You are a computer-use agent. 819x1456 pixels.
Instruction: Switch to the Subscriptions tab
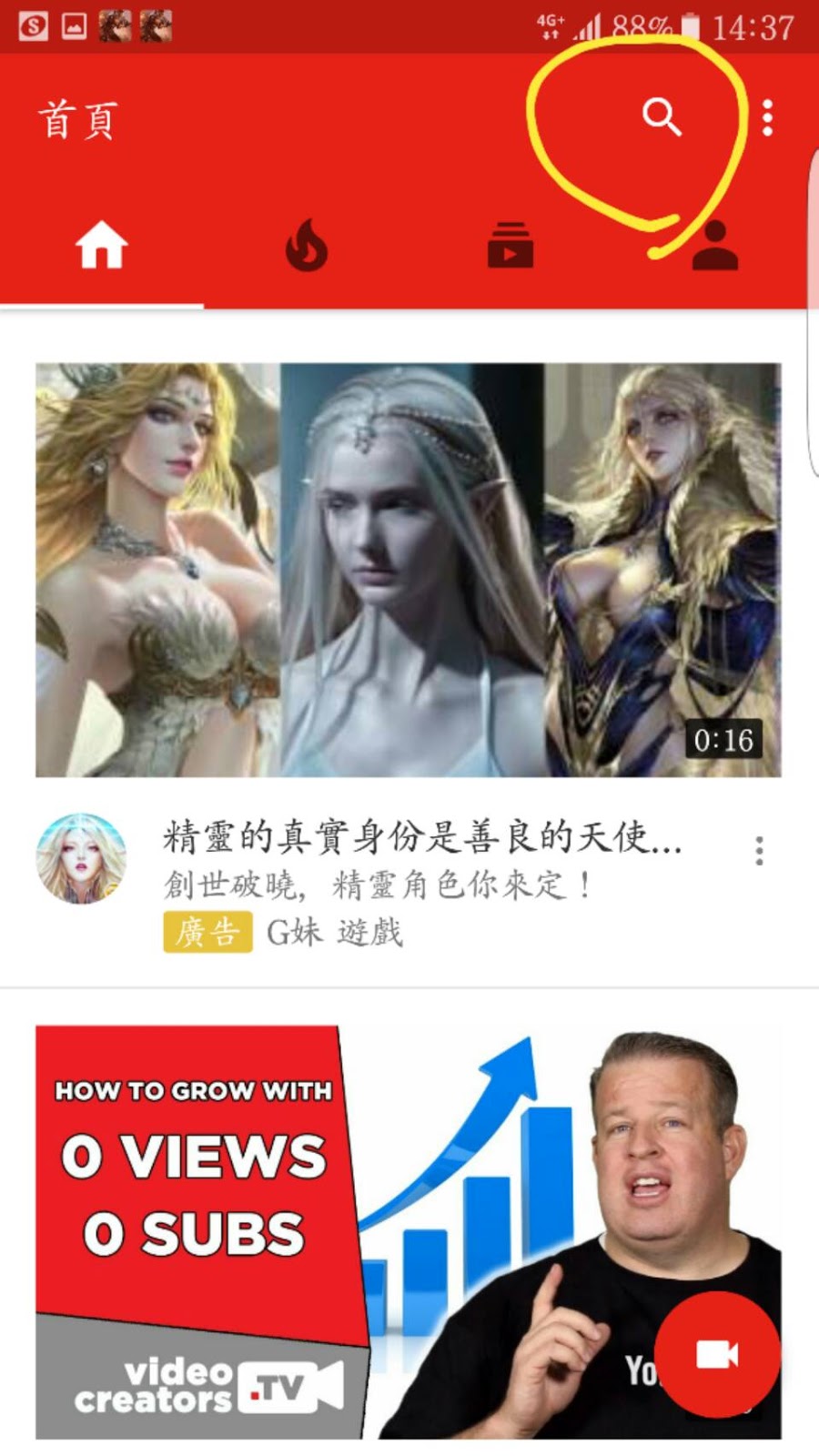[x=511, y=246]
